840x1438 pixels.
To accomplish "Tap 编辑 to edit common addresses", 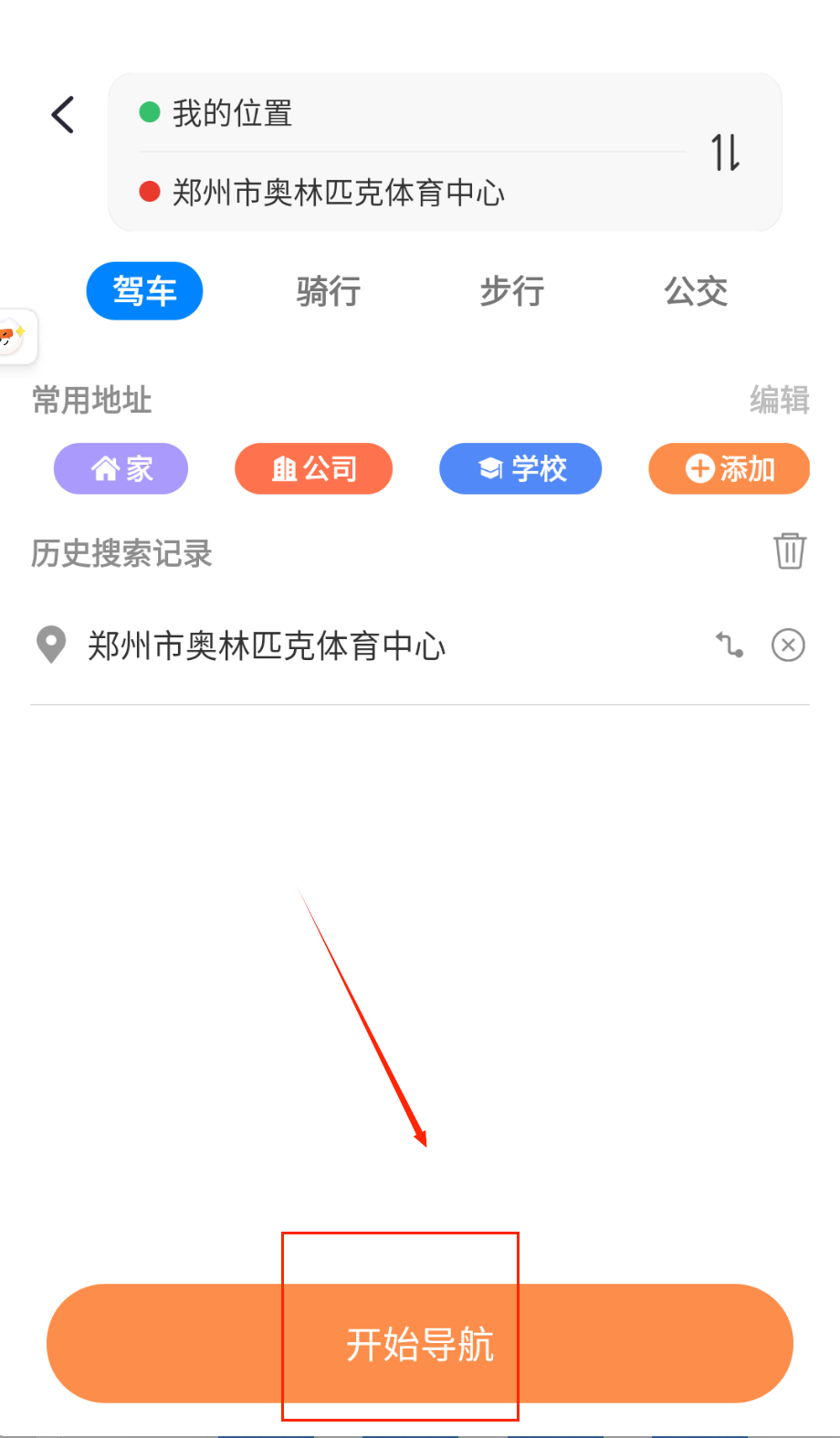I will pyautogui.click(x=779, y=400).
